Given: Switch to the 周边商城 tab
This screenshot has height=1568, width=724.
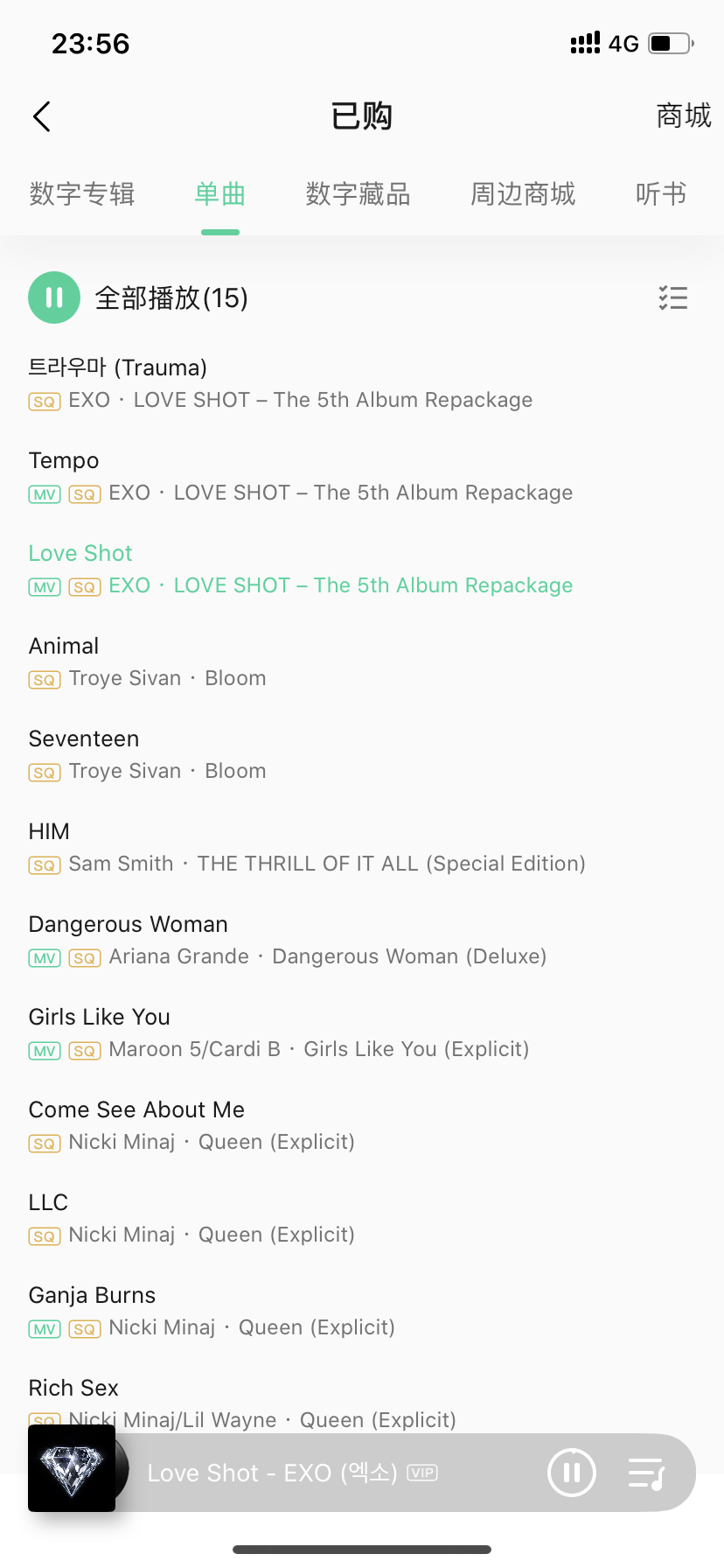Looking at the screenshot, I should click(x=523, y=193).
